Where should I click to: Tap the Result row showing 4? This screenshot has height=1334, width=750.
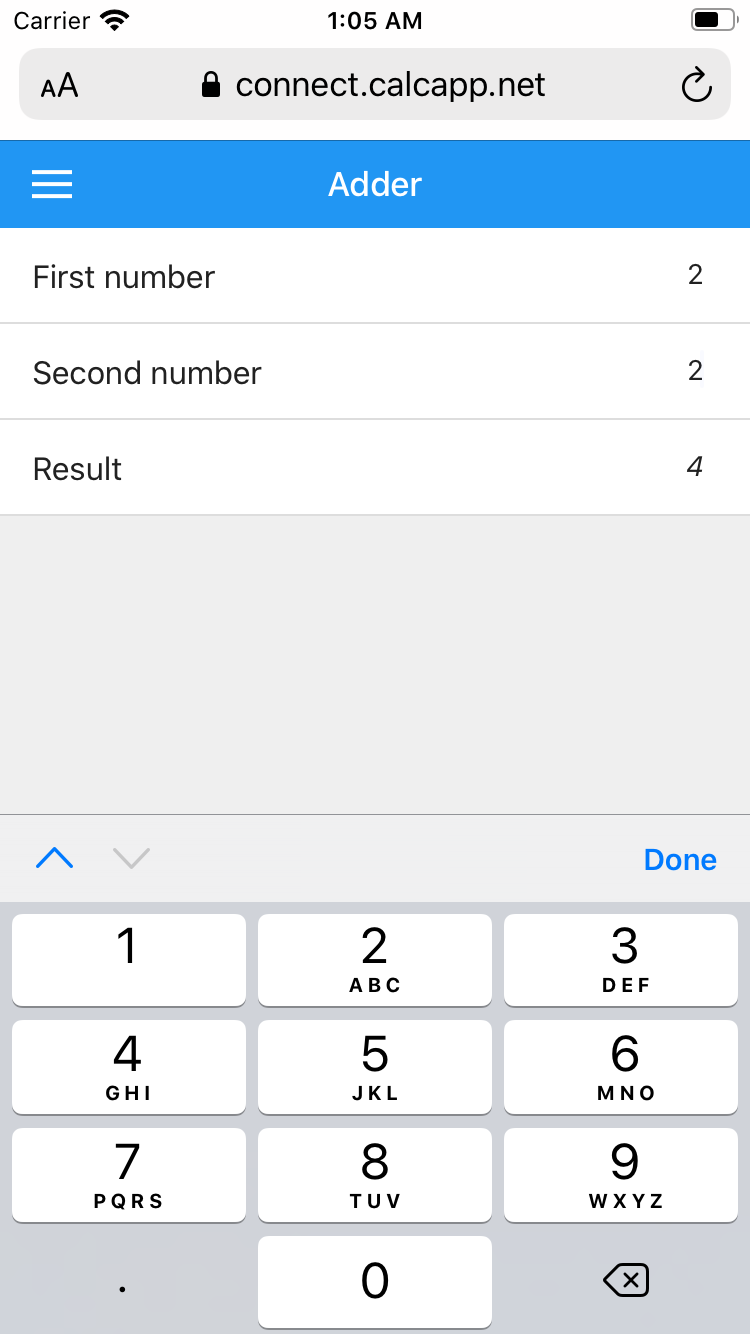[375, 467]
